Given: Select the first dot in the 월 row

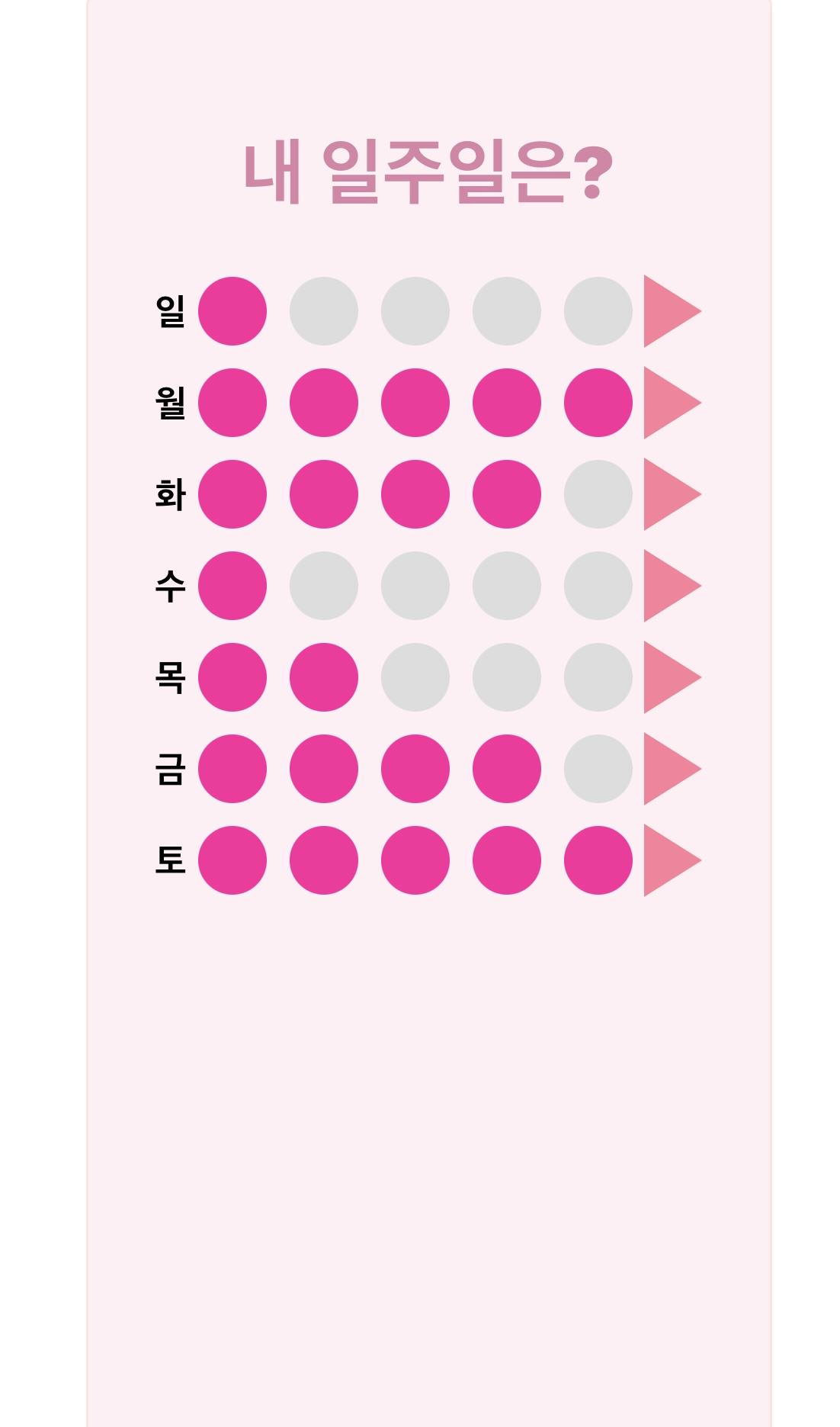Looking at the screenshot, I should (x=232, y=403).
